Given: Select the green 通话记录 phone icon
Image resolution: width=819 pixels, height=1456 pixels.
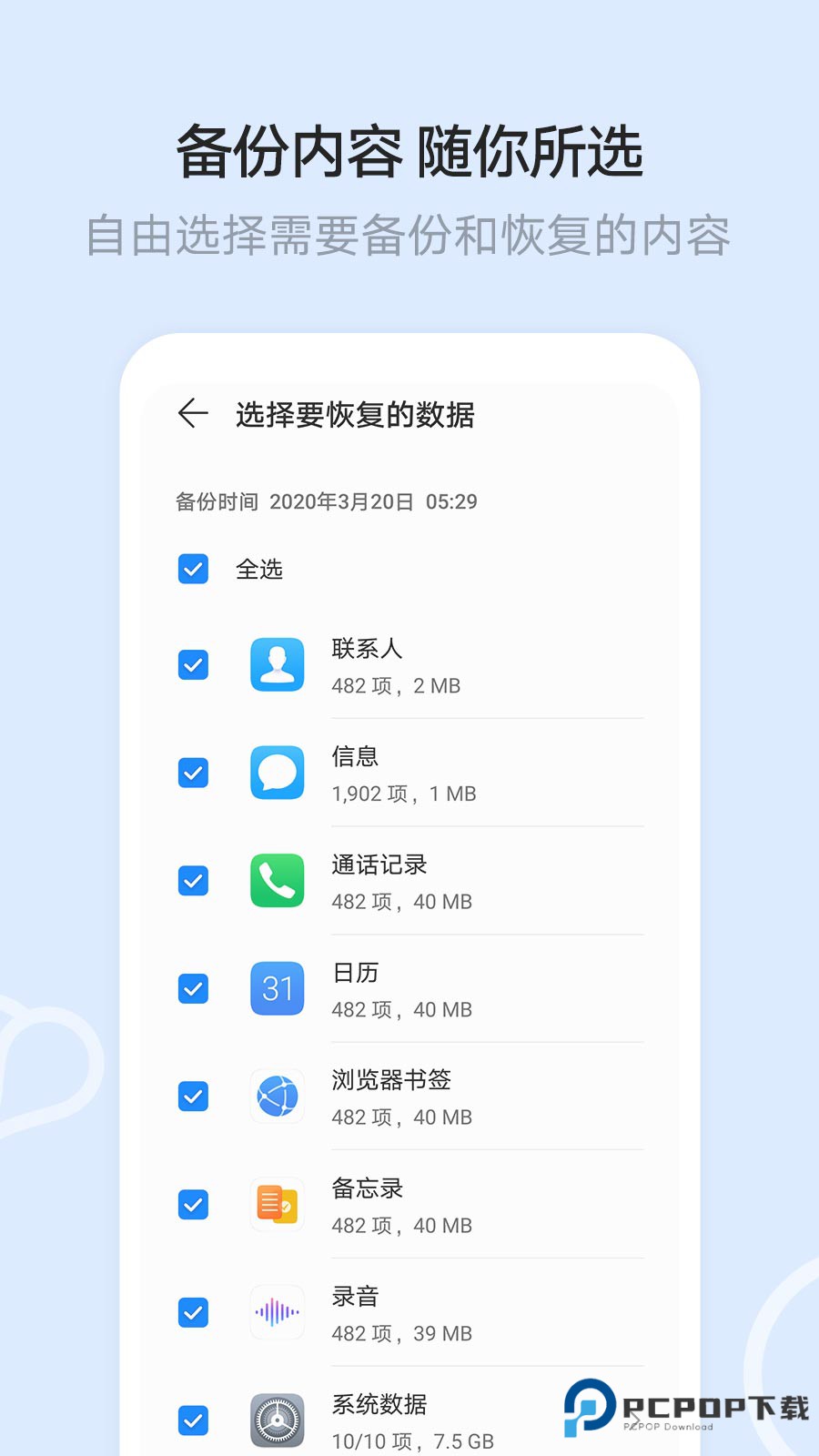Looking at the screenshot, I should [277, 881].
